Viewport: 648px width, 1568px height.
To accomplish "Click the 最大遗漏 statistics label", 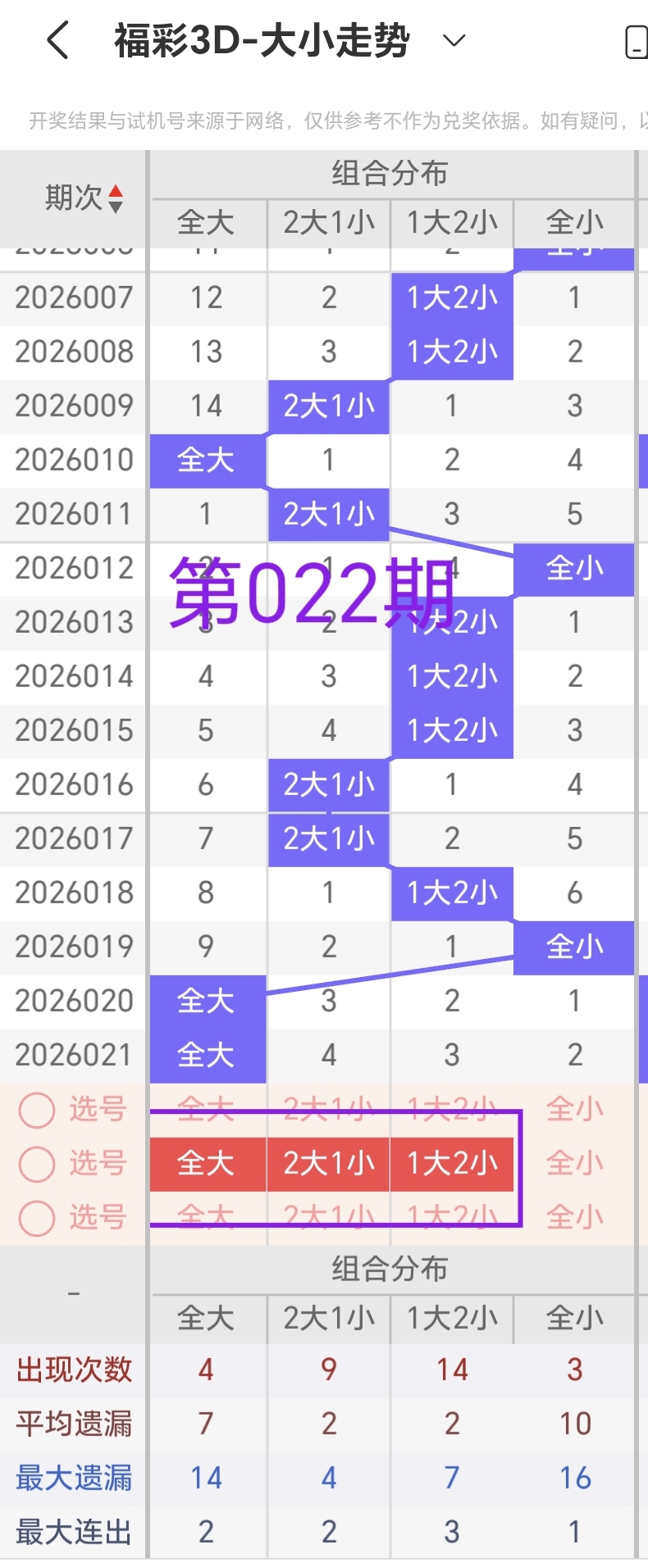I will 73,1477.
